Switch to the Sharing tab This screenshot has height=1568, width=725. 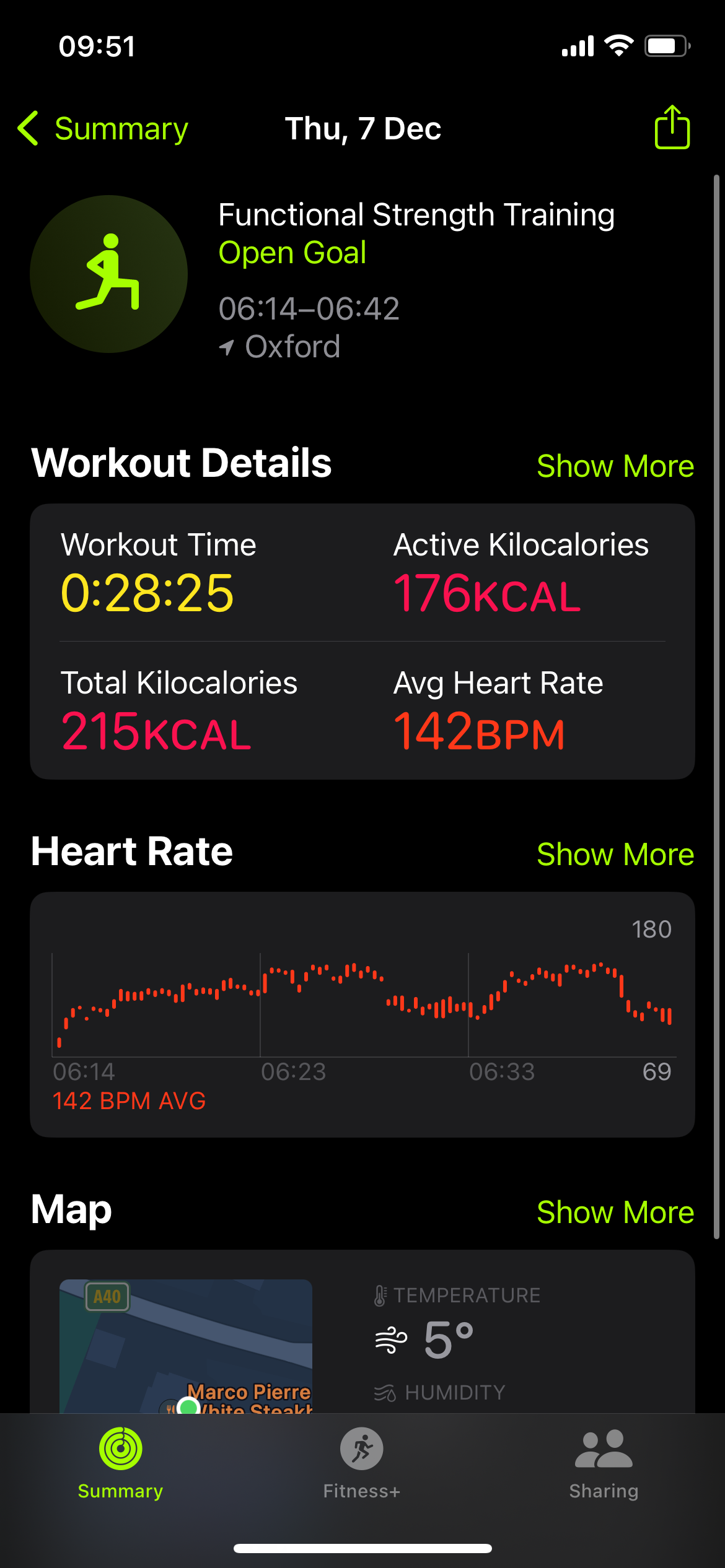click(x=604, y=1463)
